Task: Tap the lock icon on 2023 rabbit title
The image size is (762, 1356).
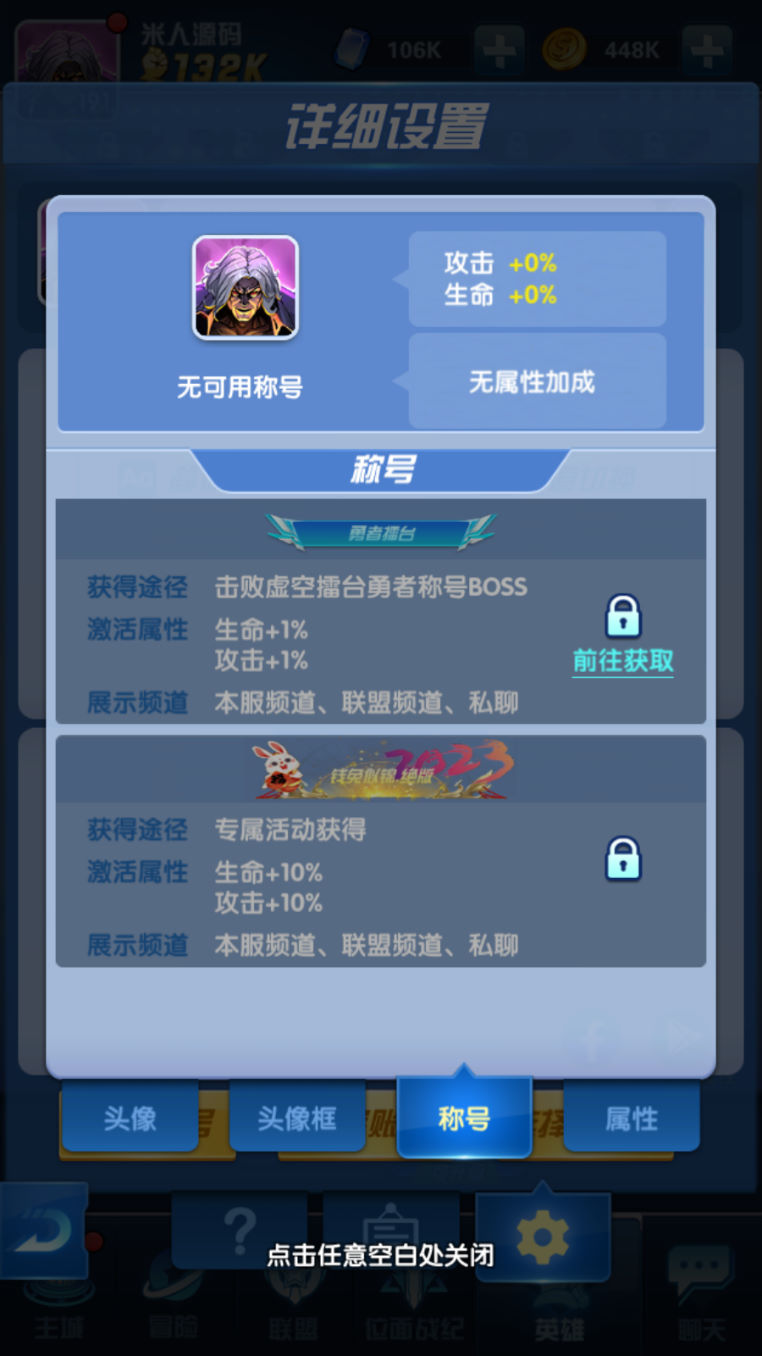Action: tap(623, 858)
